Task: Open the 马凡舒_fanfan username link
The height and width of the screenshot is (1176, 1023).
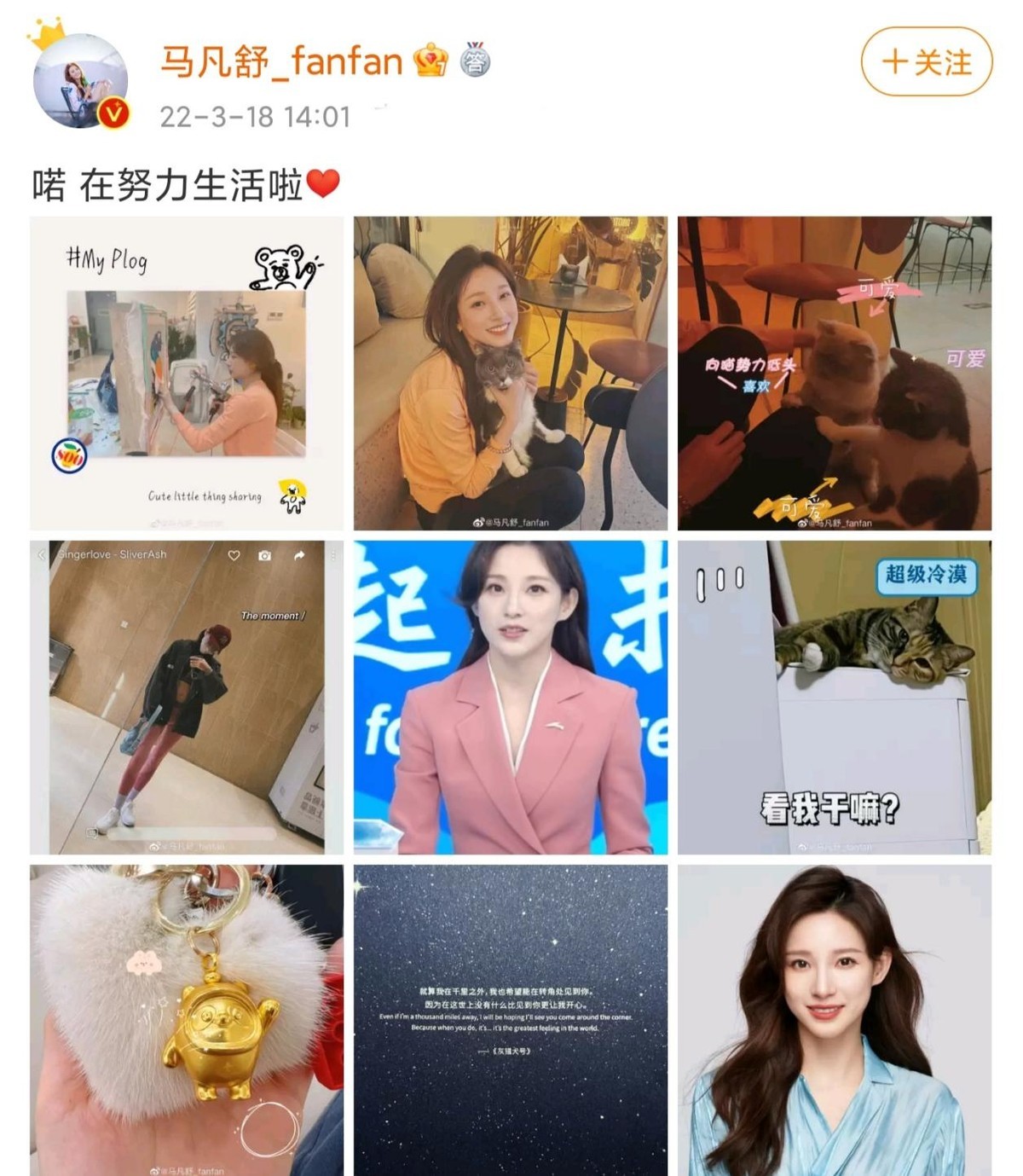Action: point(280,61)
